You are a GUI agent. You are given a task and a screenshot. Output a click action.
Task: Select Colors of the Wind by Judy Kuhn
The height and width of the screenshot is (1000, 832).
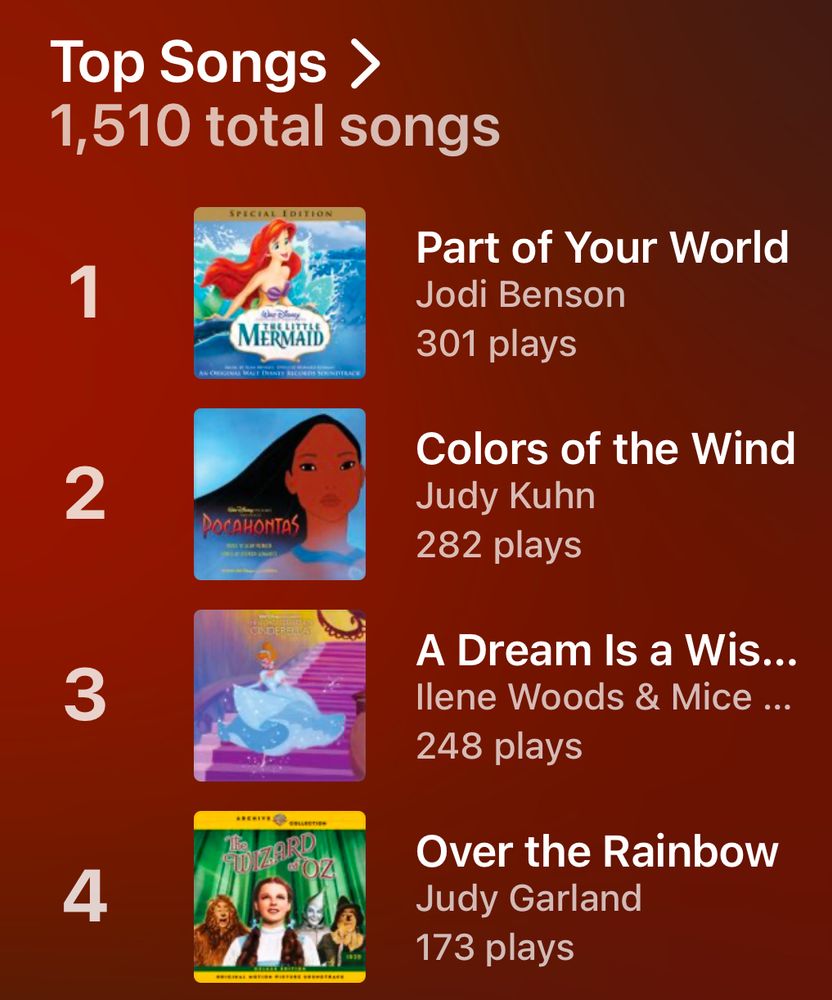[x=605, y=449]
